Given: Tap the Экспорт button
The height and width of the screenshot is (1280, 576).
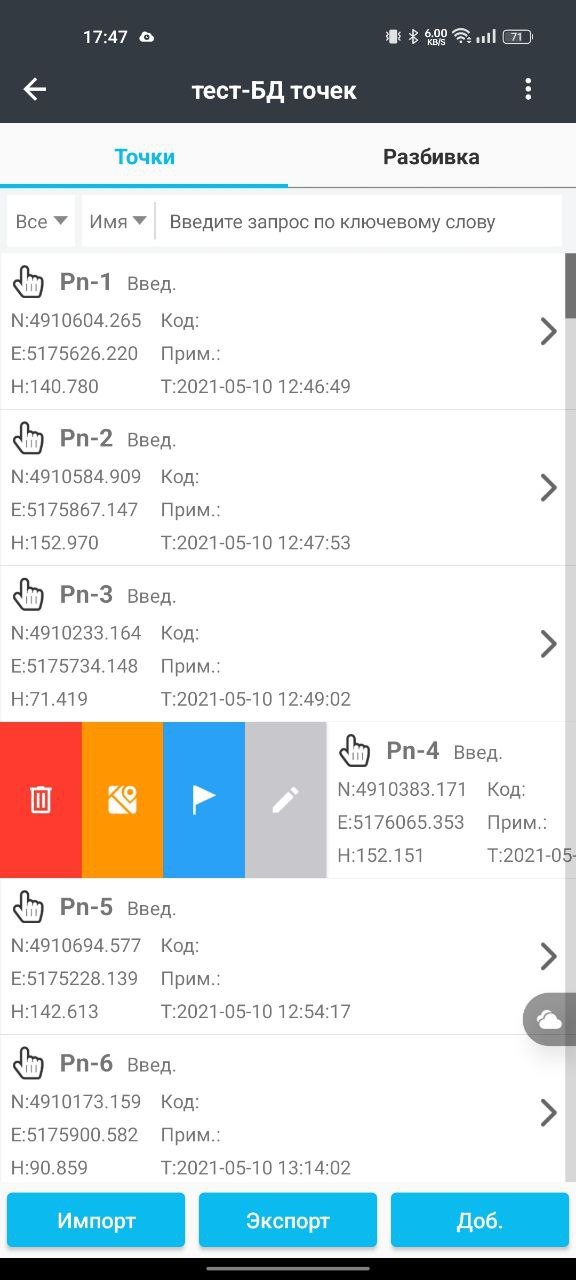Looking at the screenshot, I should 288,1220.
